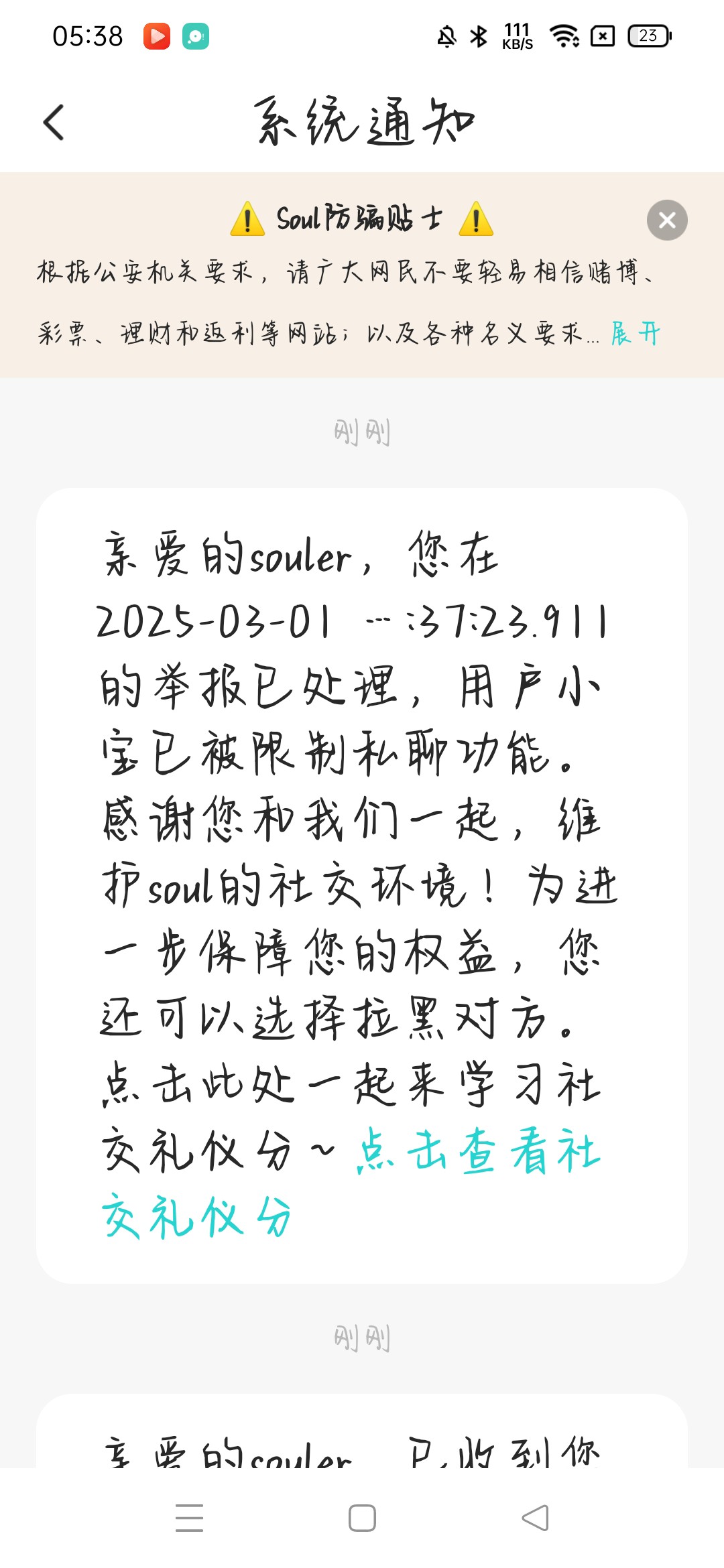Screen dimensions: 724x1568
Task: Expand the anti-fraud tip with 展开
Action: (x=635, y=333)
